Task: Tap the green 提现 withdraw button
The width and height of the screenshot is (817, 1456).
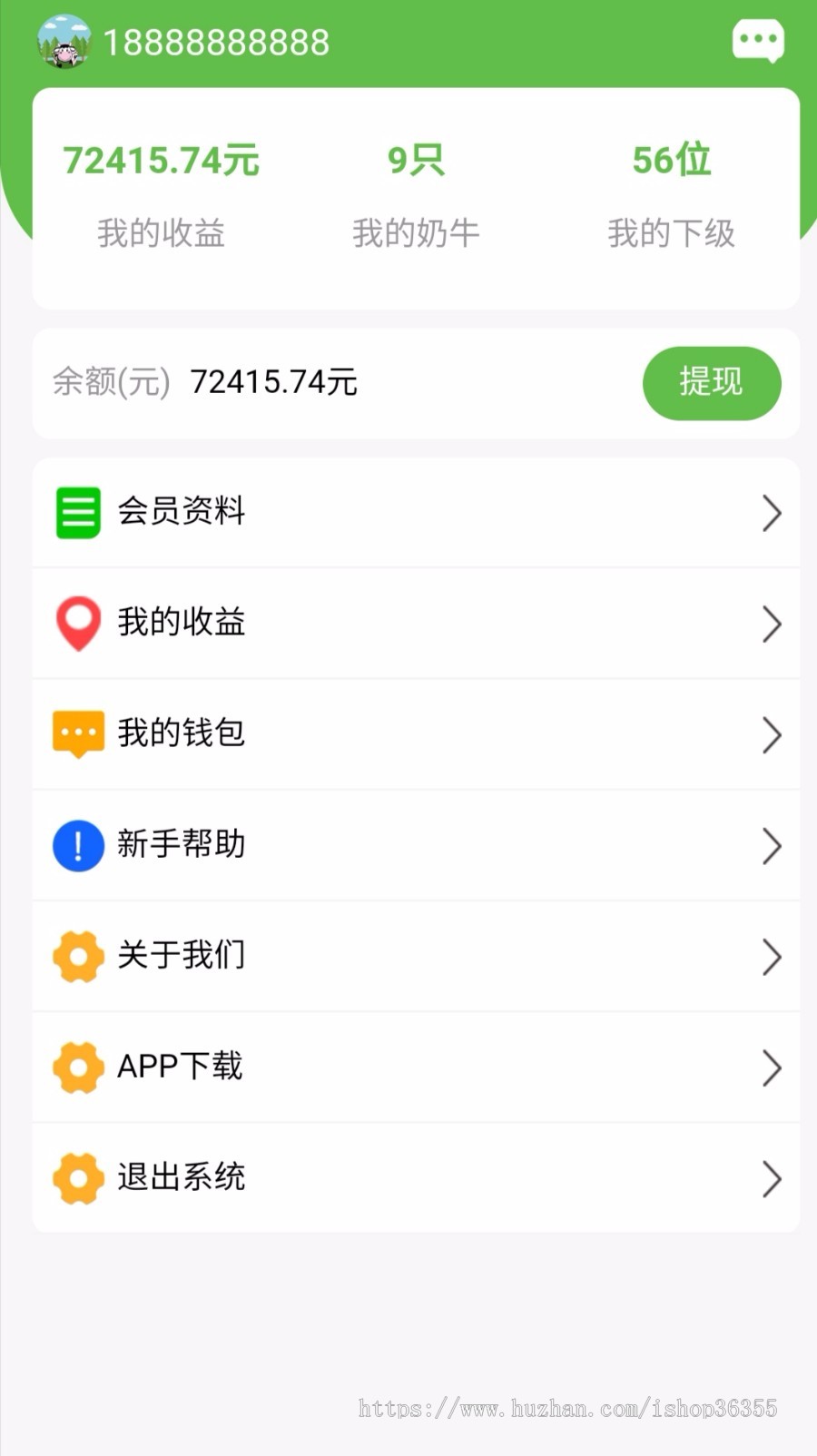Action: tap(712, 383)
